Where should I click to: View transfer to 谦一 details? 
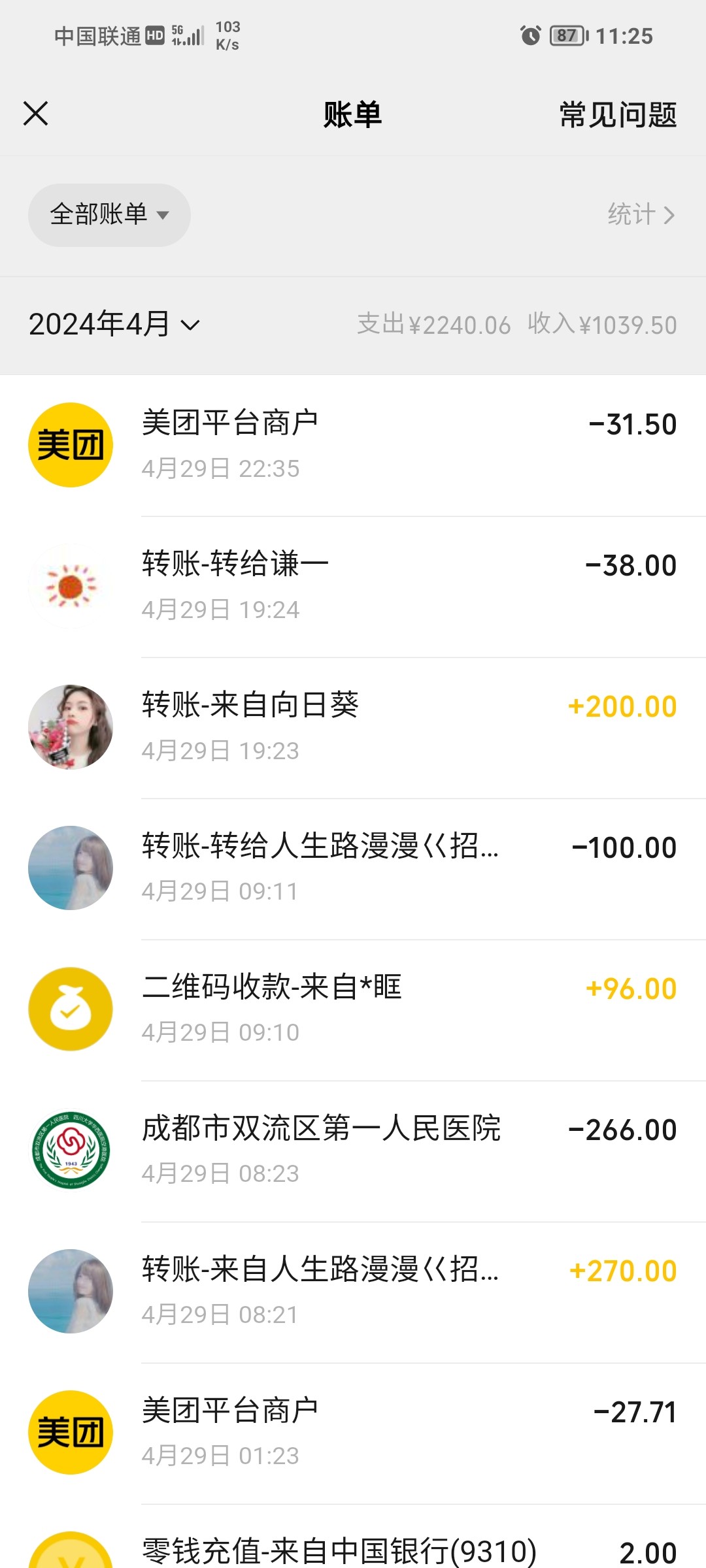click(353, 586)
